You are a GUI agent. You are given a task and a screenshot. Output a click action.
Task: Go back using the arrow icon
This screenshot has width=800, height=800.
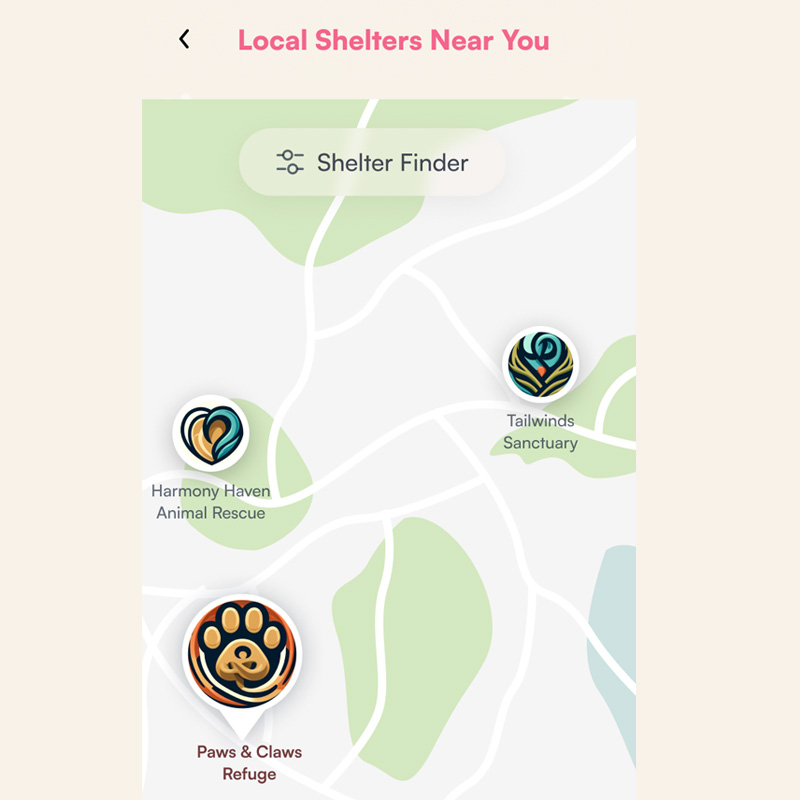tap(184, 40)
